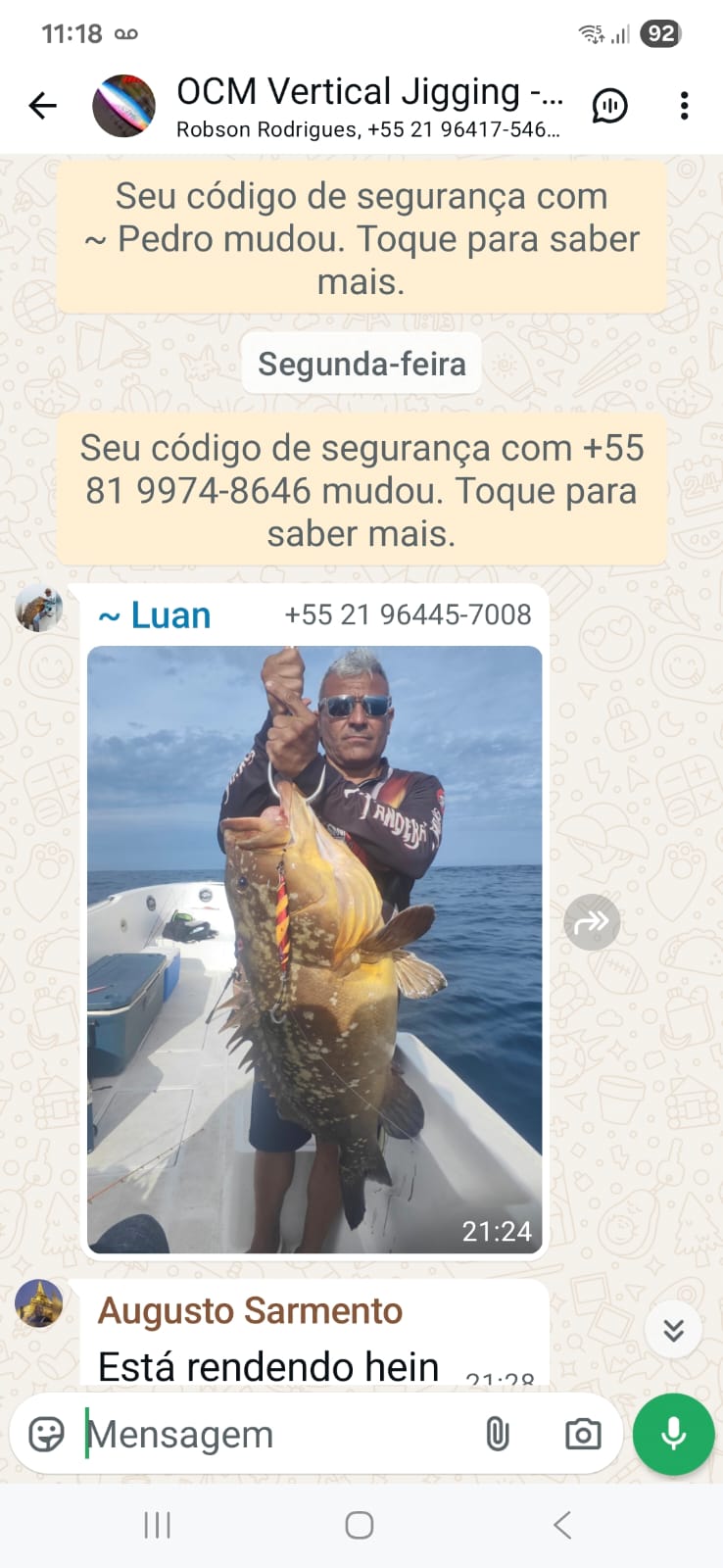Focus the Mensagem text field
The height and width of the screenshot is (1568, 723).
[274, 1435]
